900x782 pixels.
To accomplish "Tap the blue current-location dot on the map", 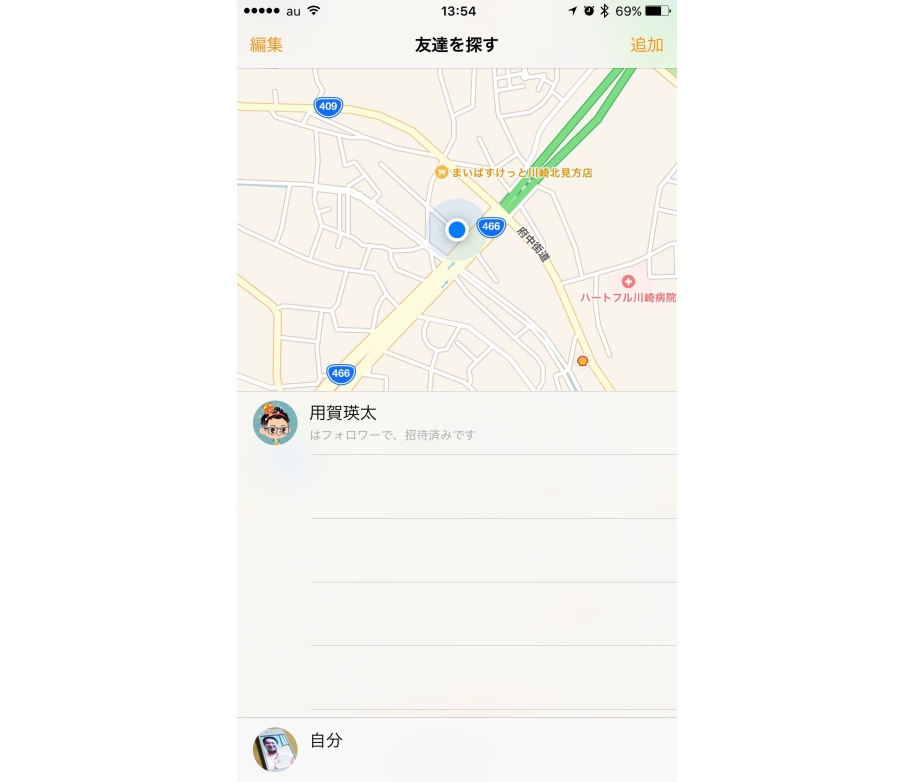I will click(x=457, y=230).
